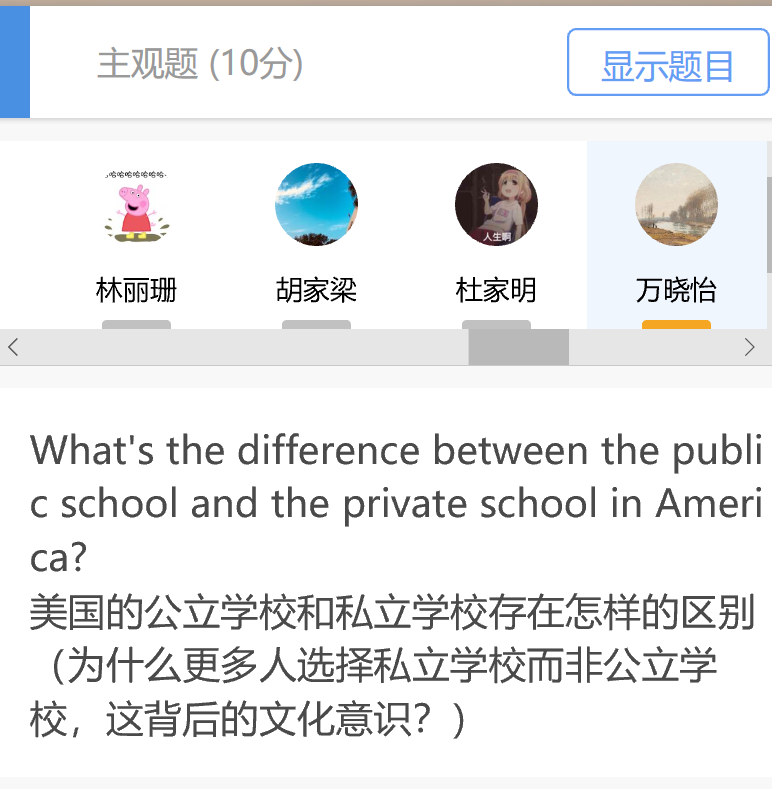Image resolution: width=772 pixels, height=789 pixels.
Task: Select student 万晓怡
Action: tap(676, 236)
